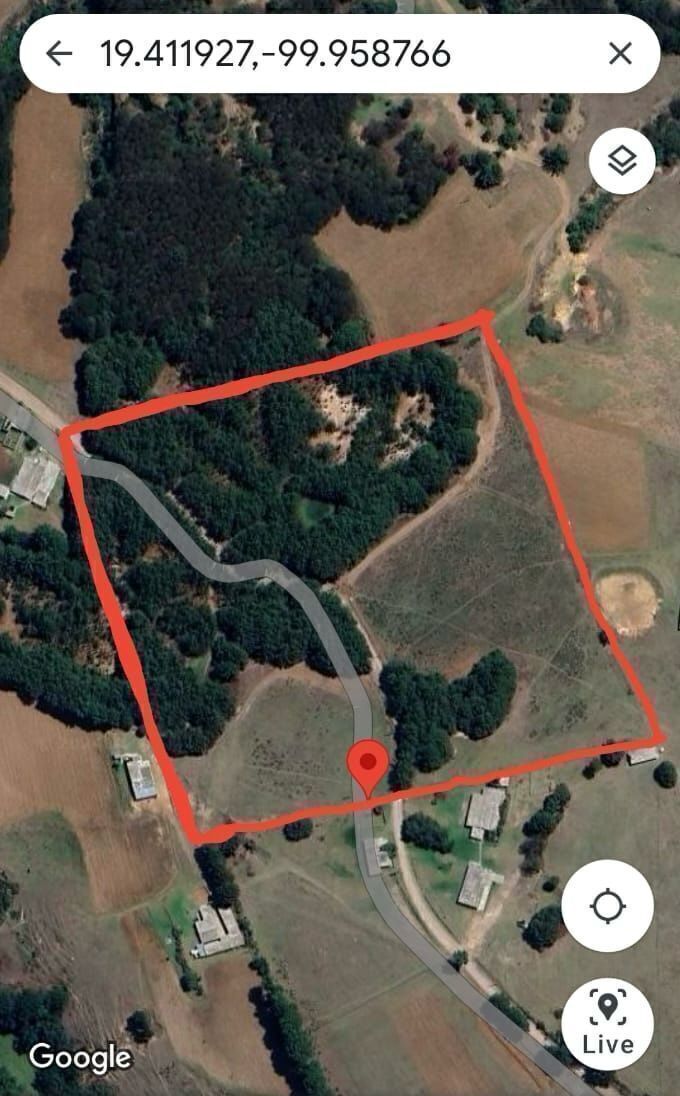Open the map layers selector
This screenshot has height=1096, width=680.
(622, 160)
